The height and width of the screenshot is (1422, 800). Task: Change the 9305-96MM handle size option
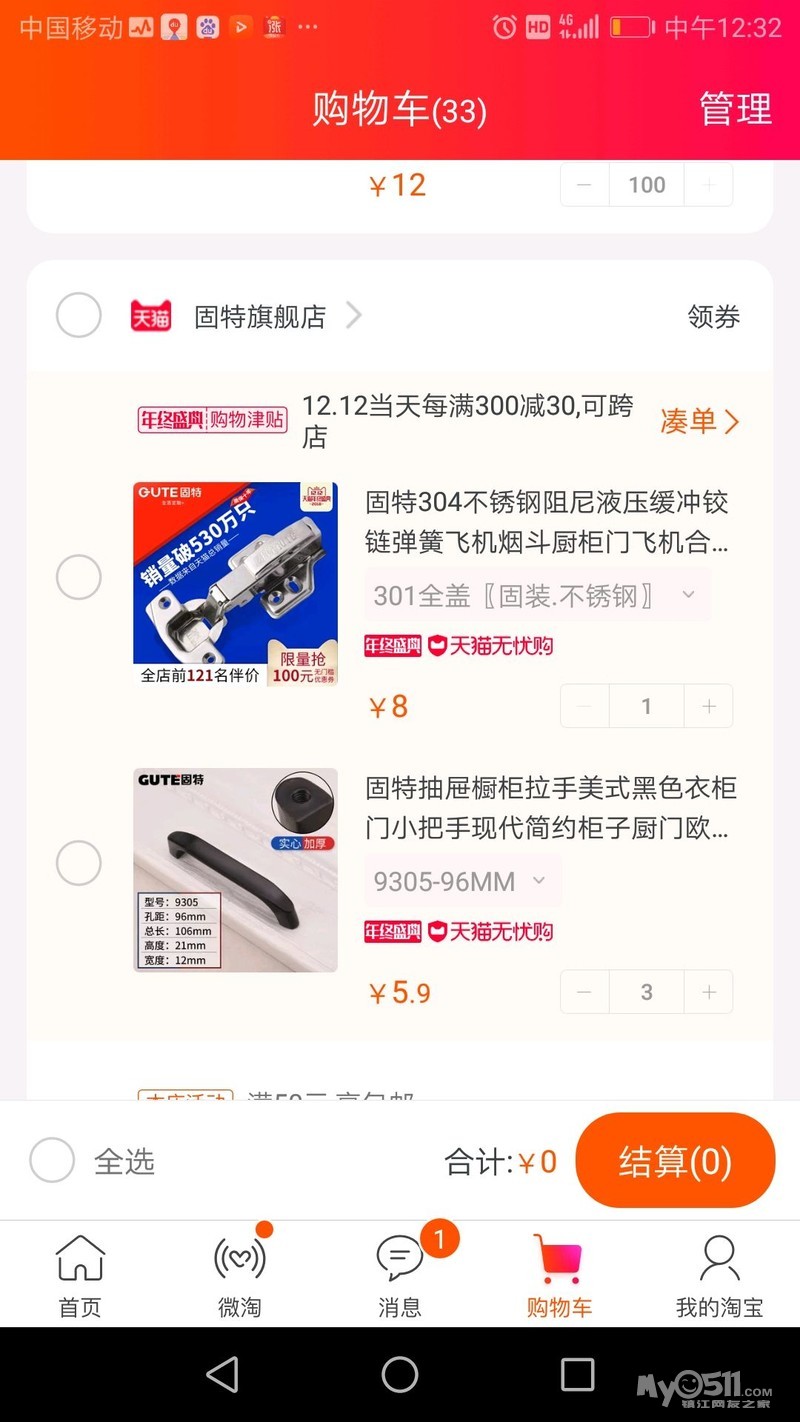(462, 882)
